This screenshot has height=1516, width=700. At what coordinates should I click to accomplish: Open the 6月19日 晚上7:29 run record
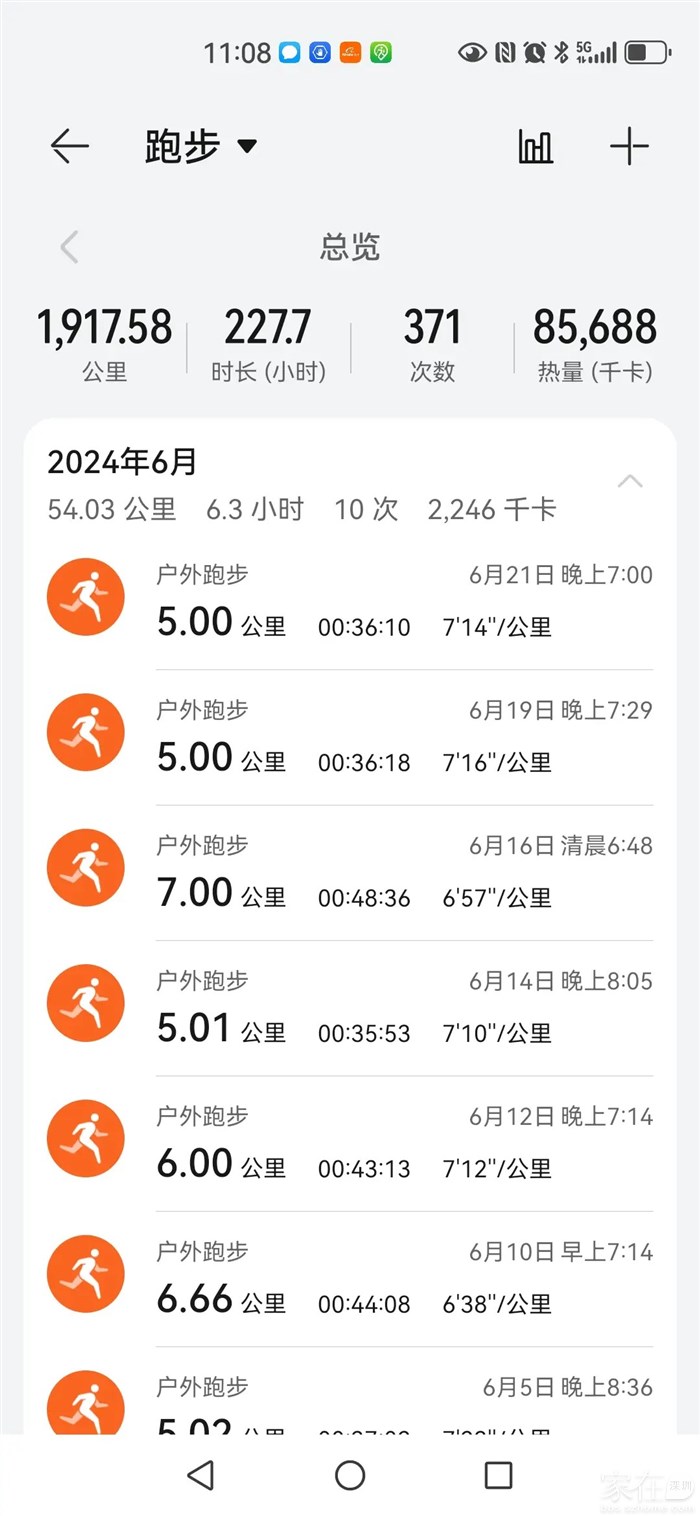(x=350, y=737)
